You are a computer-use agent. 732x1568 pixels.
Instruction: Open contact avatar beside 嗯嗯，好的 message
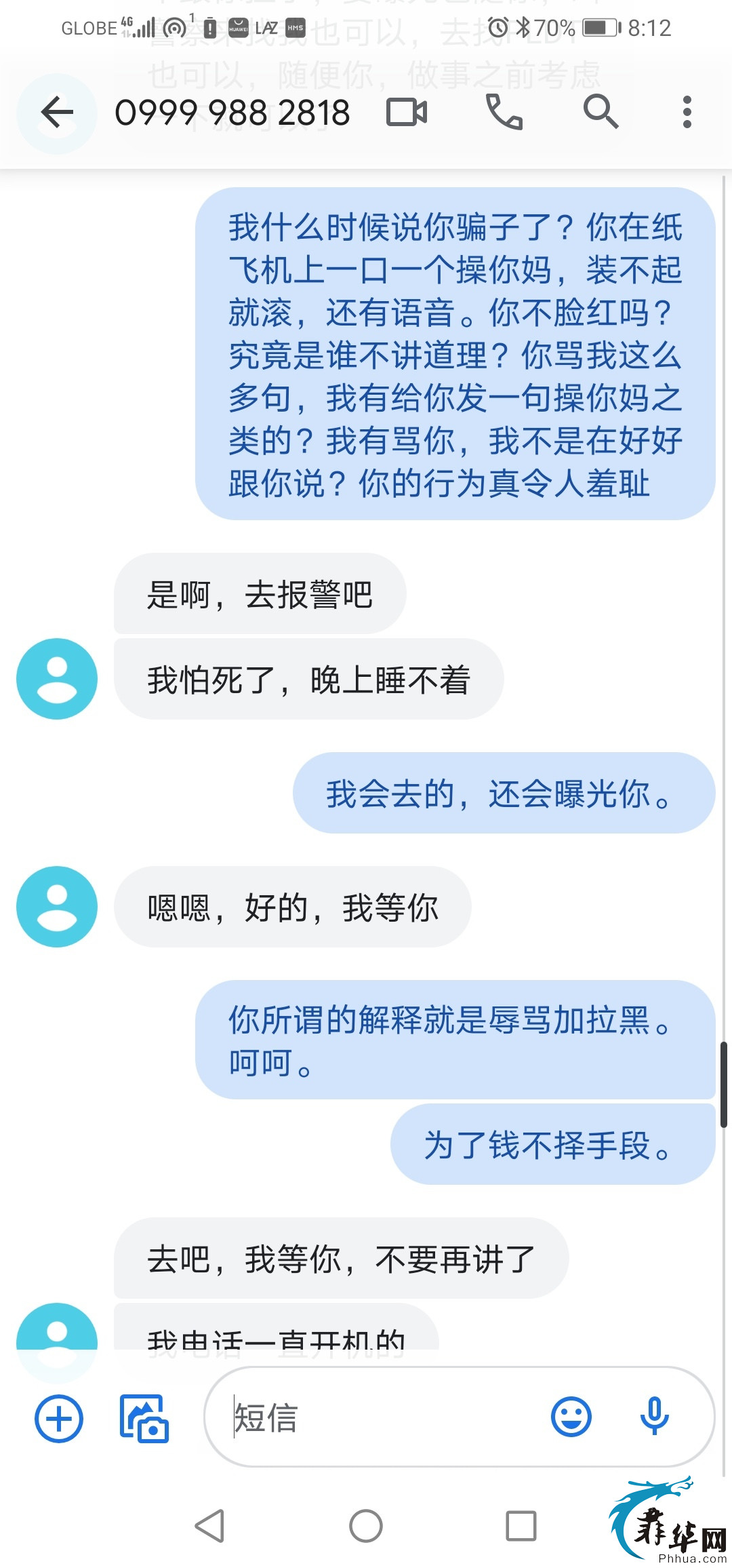tap(57, 907)
